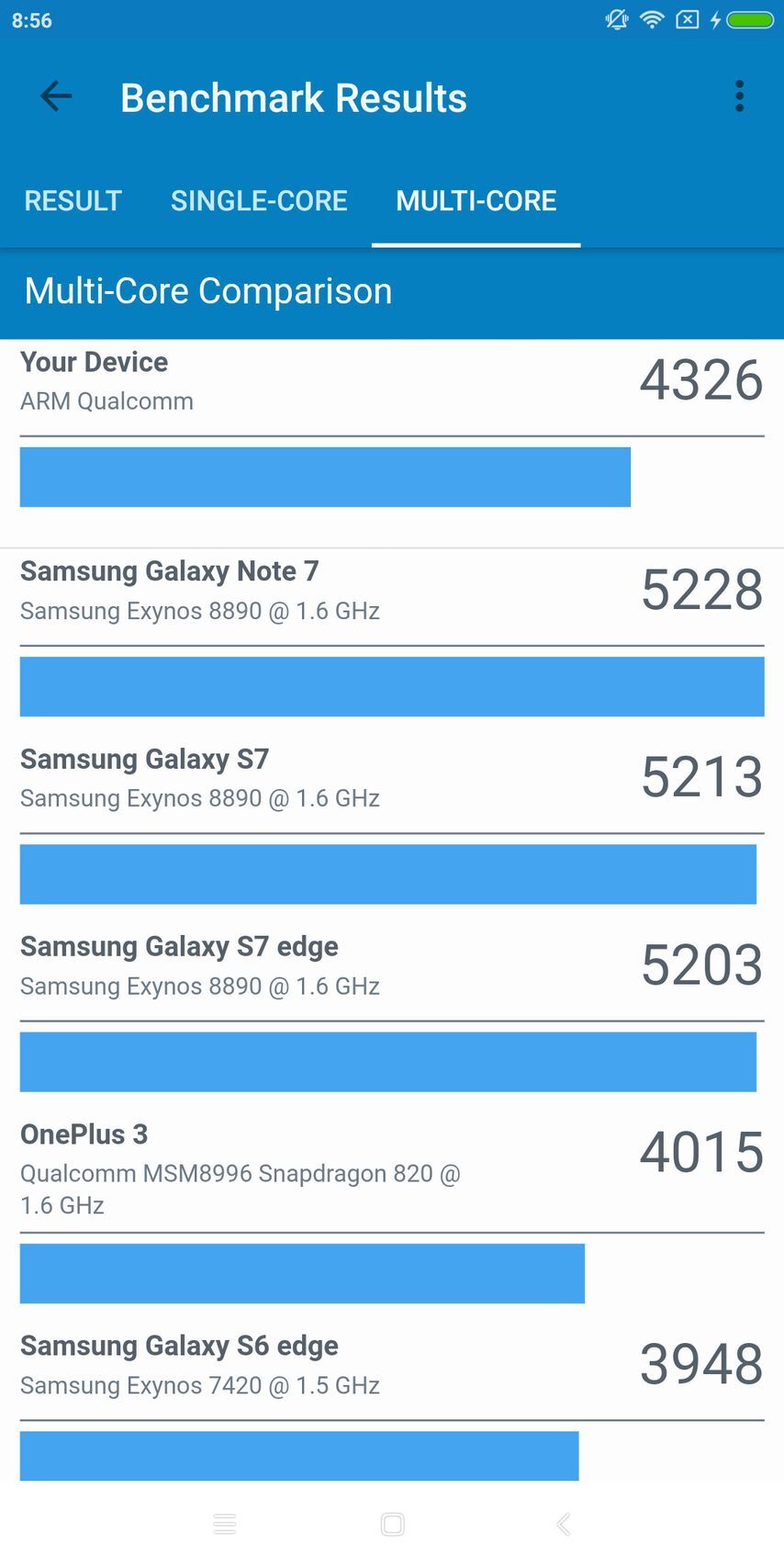
Task: Select the Samsung Galaxy Note 7 entry
Action: (x=169, y=570)
